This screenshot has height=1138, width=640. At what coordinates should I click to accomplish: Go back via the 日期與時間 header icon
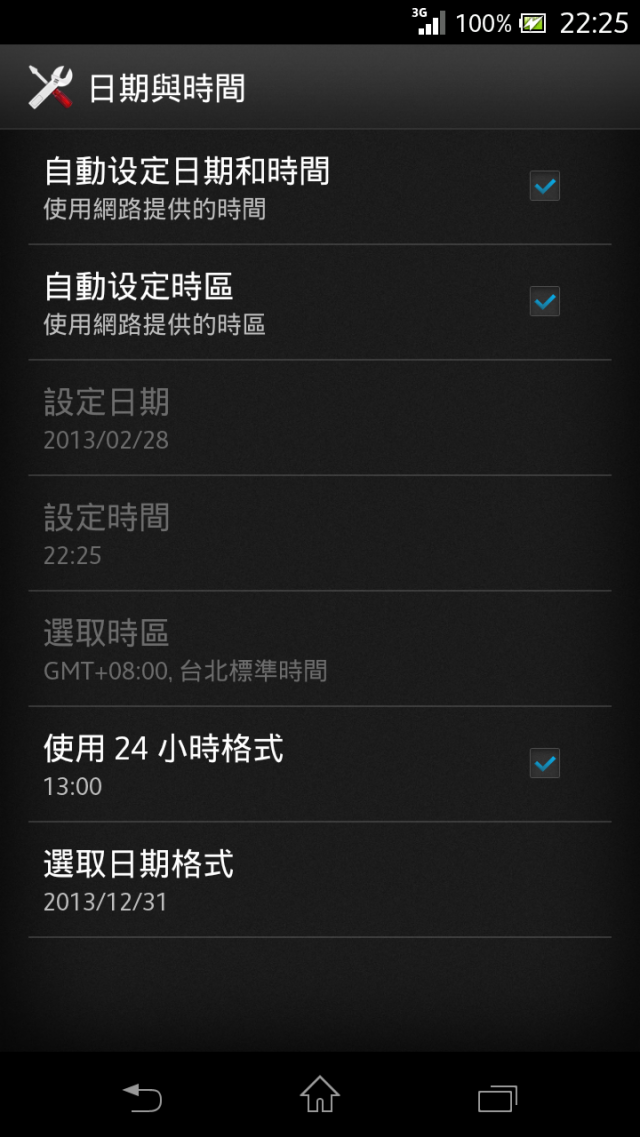51,87
